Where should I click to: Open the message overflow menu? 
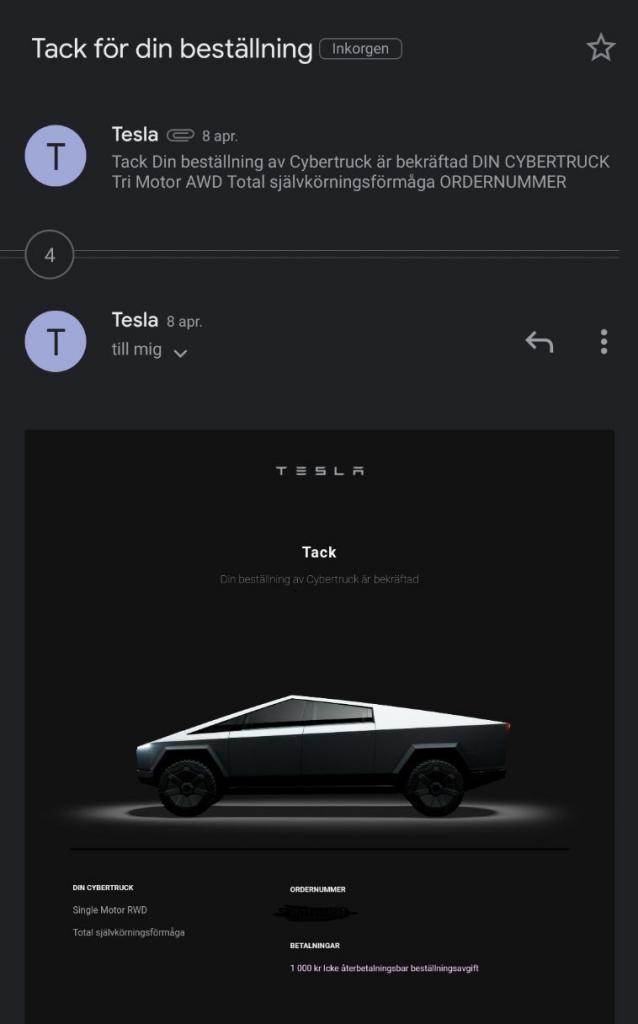(x=604, y=342)
